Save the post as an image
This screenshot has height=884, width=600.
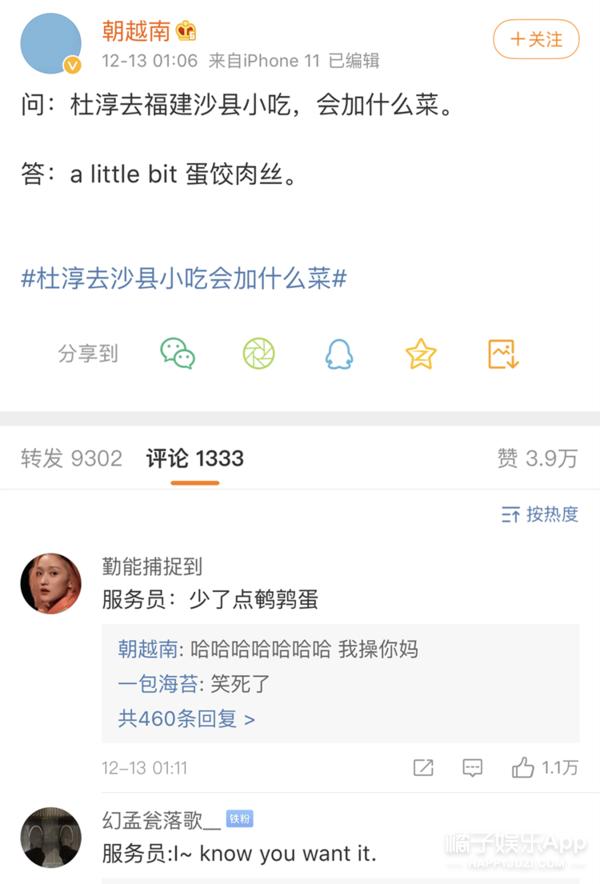(502, 353)
